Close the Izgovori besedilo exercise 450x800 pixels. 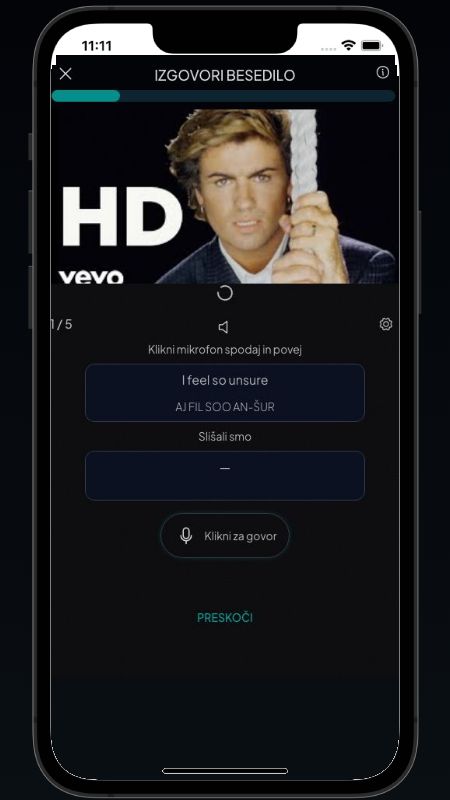point(65,74)
